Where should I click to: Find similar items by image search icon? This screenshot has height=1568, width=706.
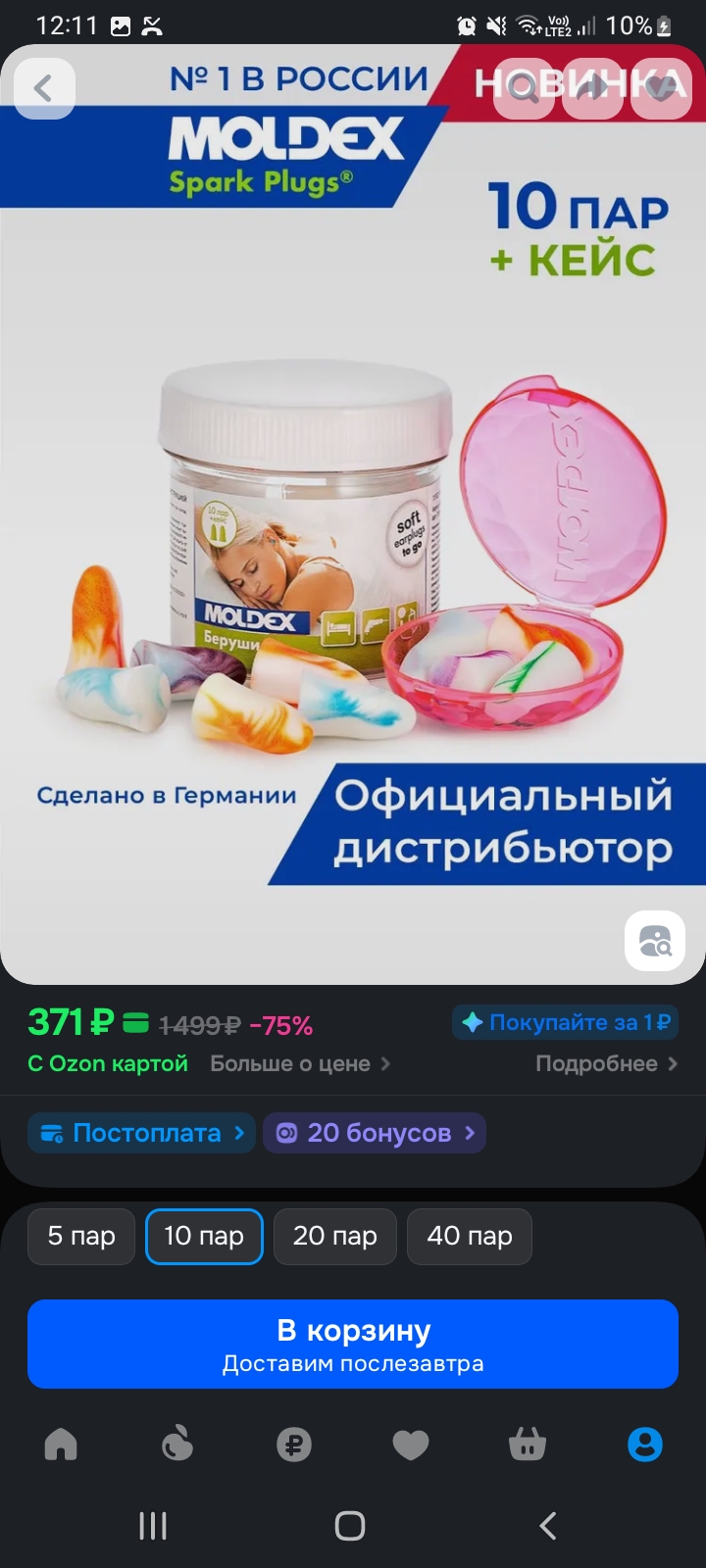654,941
